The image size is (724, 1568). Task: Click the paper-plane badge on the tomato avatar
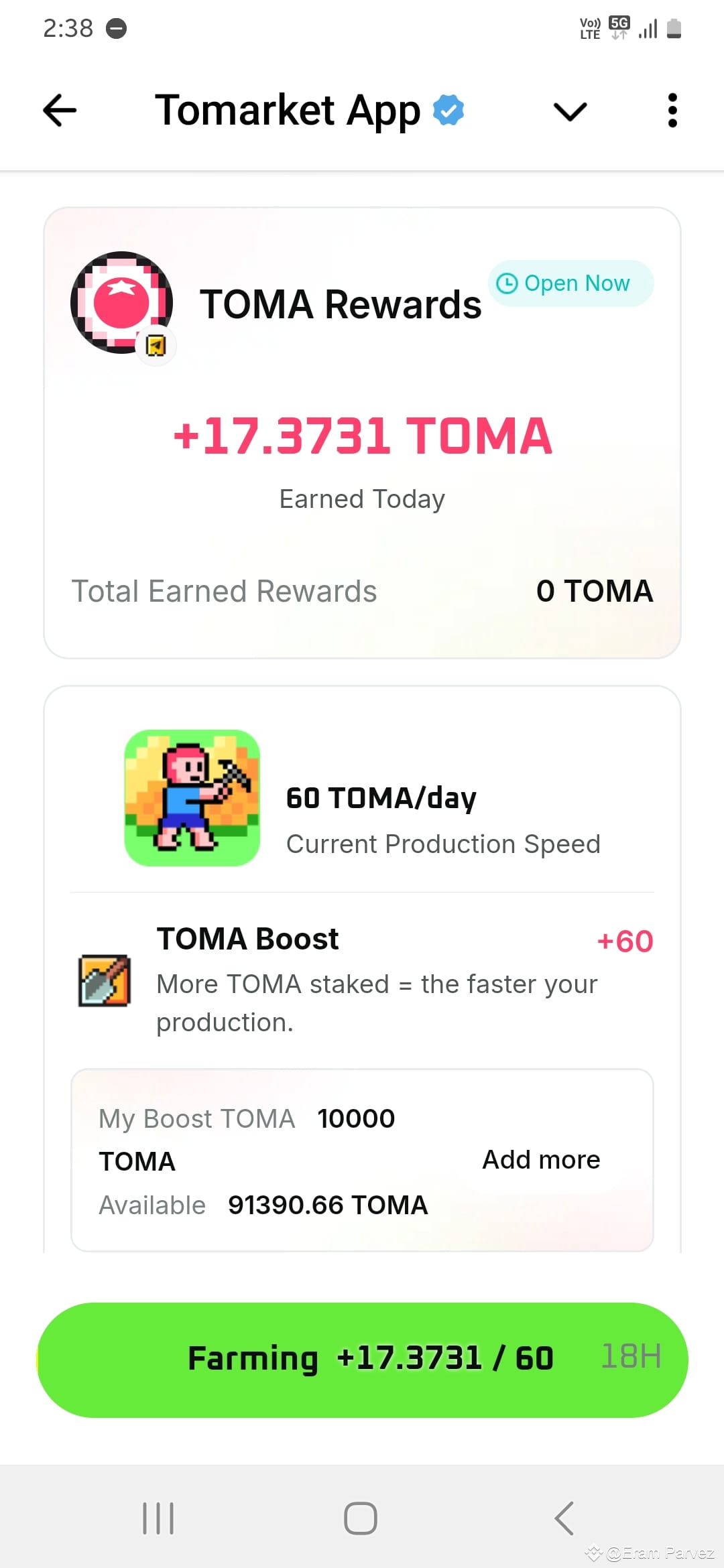[x=155, y=346]
